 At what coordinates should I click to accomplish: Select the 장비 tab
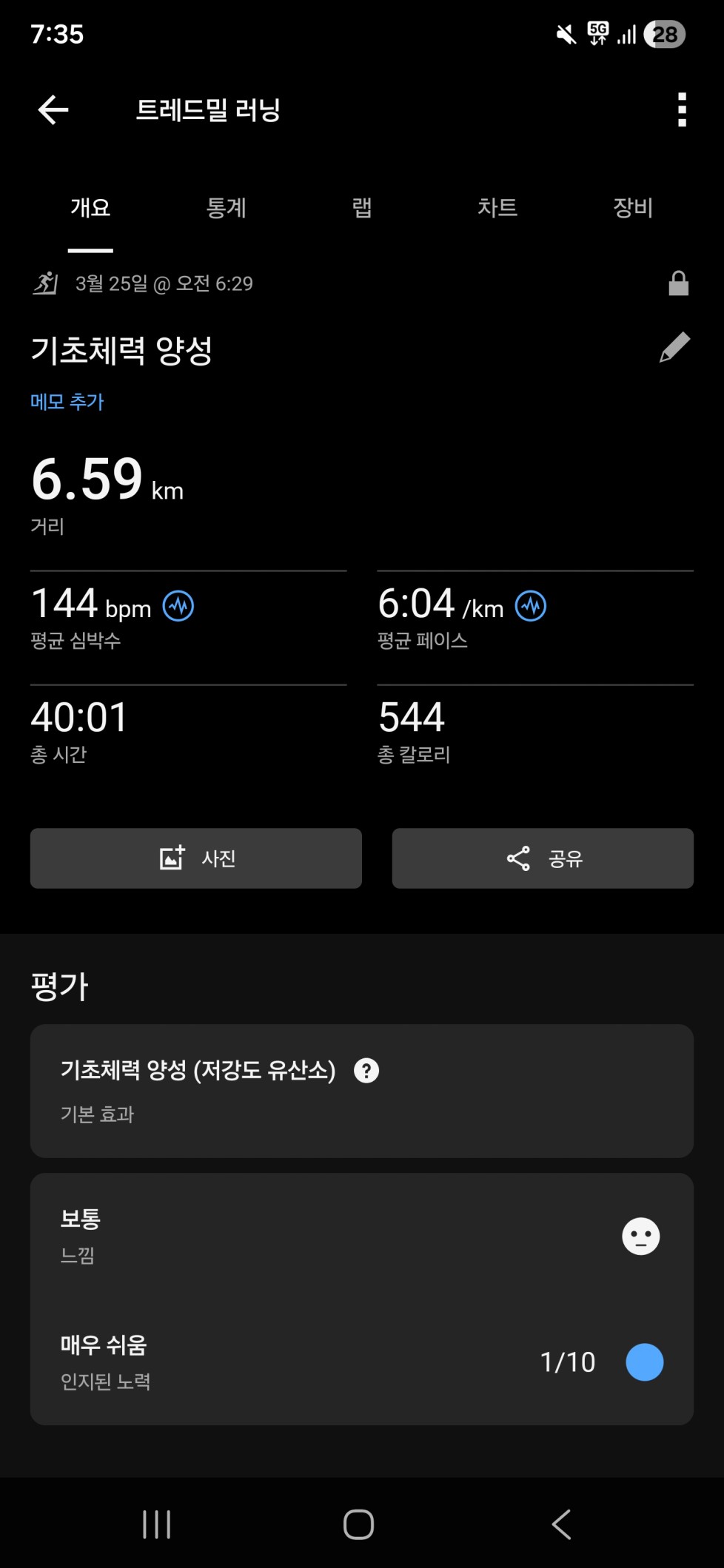pos(633,208)
